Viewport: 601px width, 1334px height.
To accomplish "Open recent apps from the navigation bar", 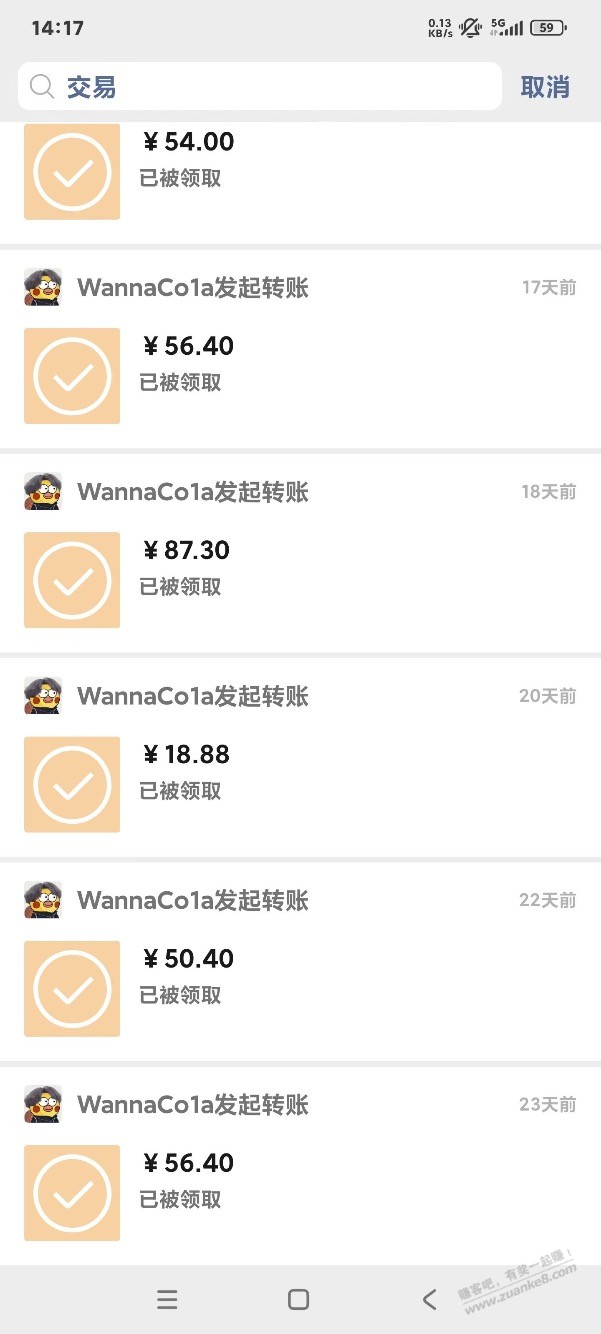I will (x=167, y=1299).
